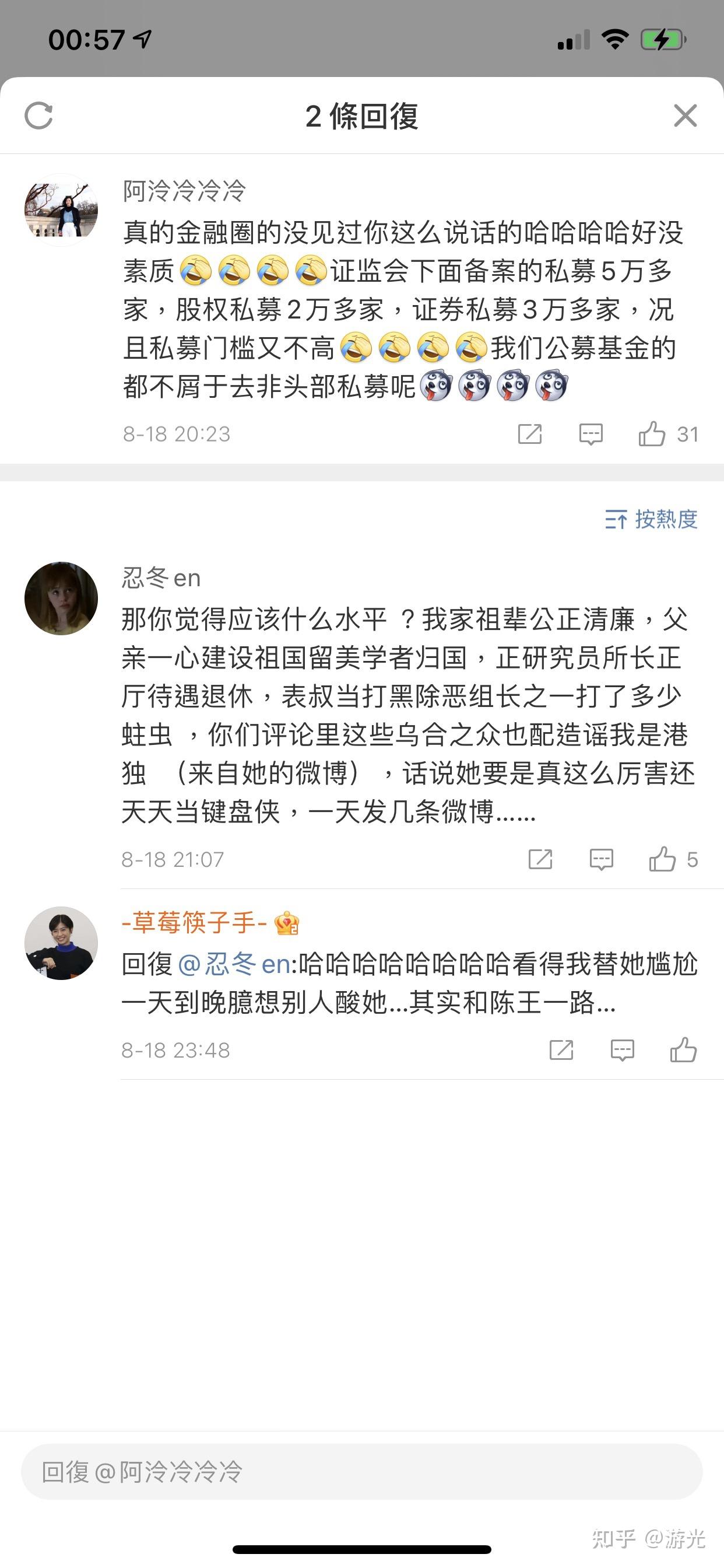The height and width of the screenshot is (1568, 724).
Task: Change sort order via 按熱度
Action: click(651, 519)
